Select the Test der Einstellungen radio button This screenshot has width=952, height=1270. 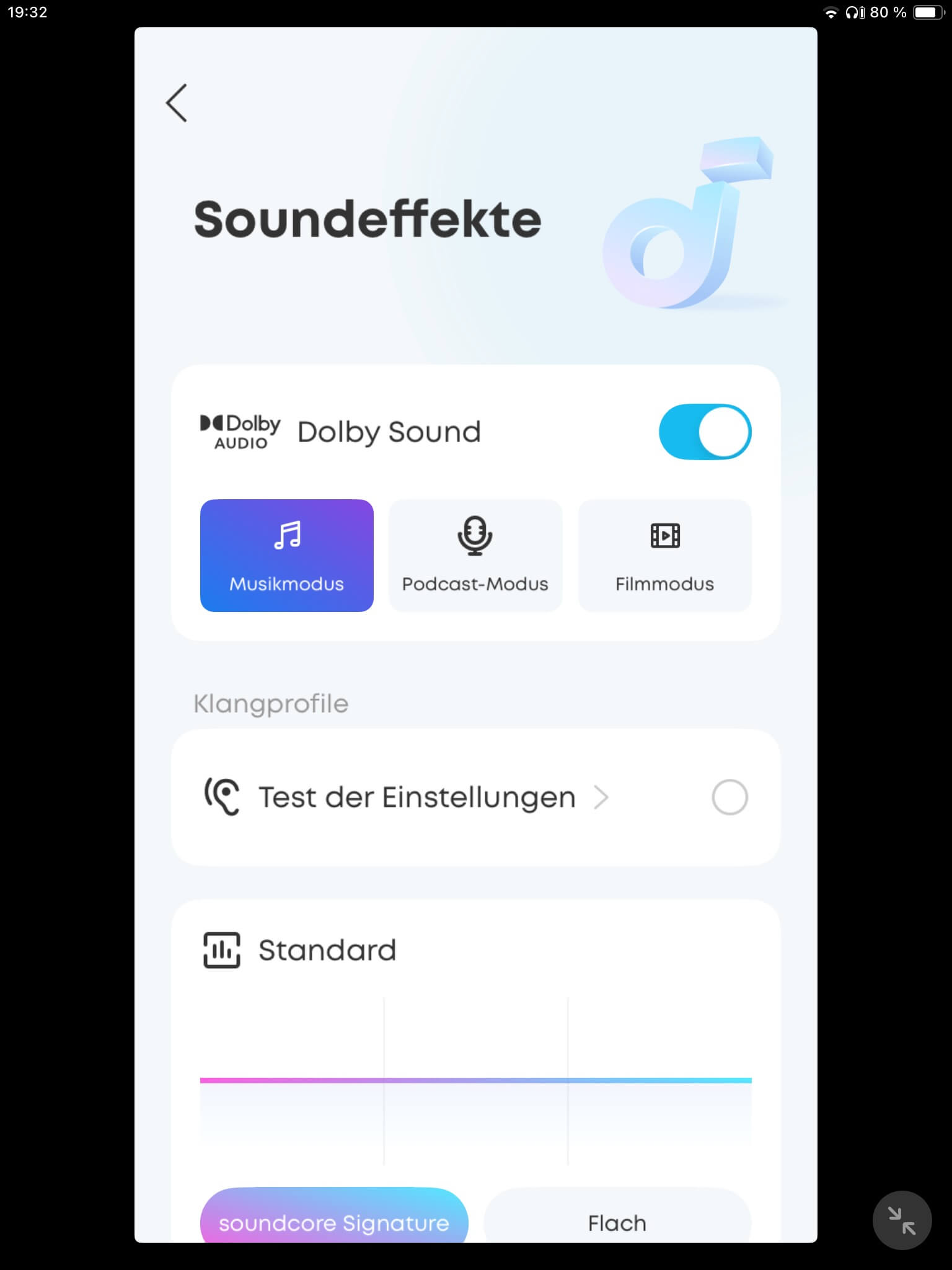click(x=729, y=797)
